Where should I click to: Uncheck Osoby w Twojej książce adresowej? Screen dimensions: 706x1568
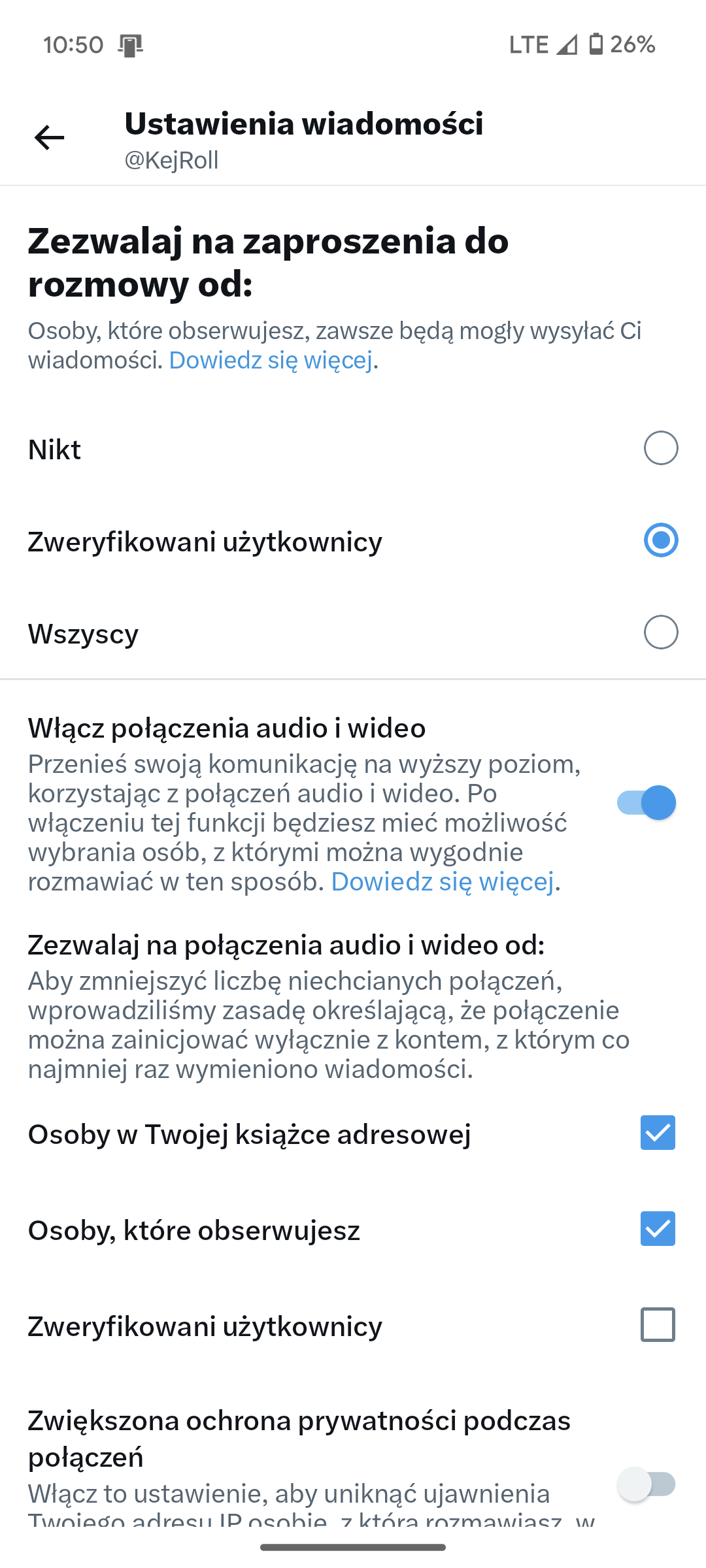click(x=658, y=1132)
